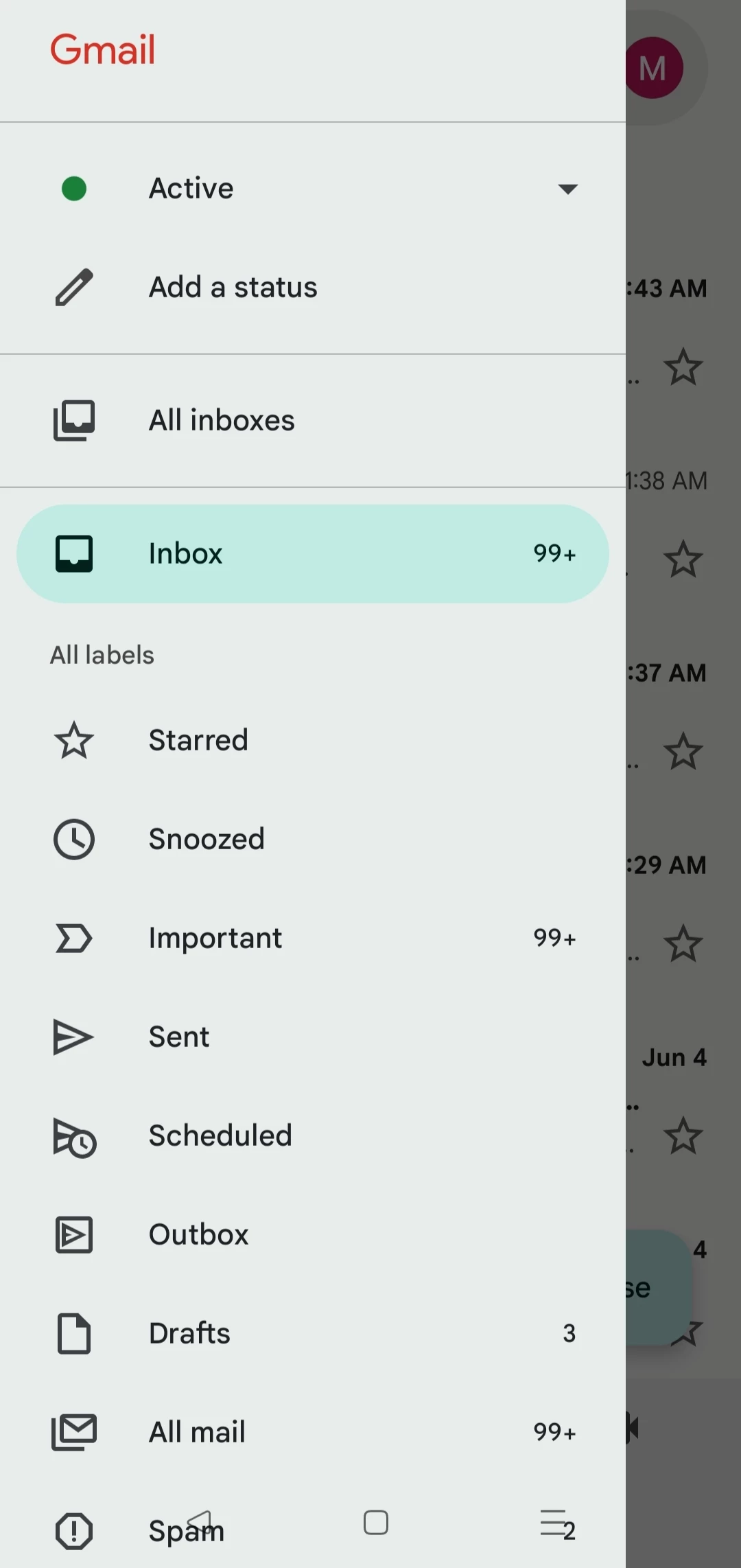
Task: Add a status message
Action: [x=233, y=287]
